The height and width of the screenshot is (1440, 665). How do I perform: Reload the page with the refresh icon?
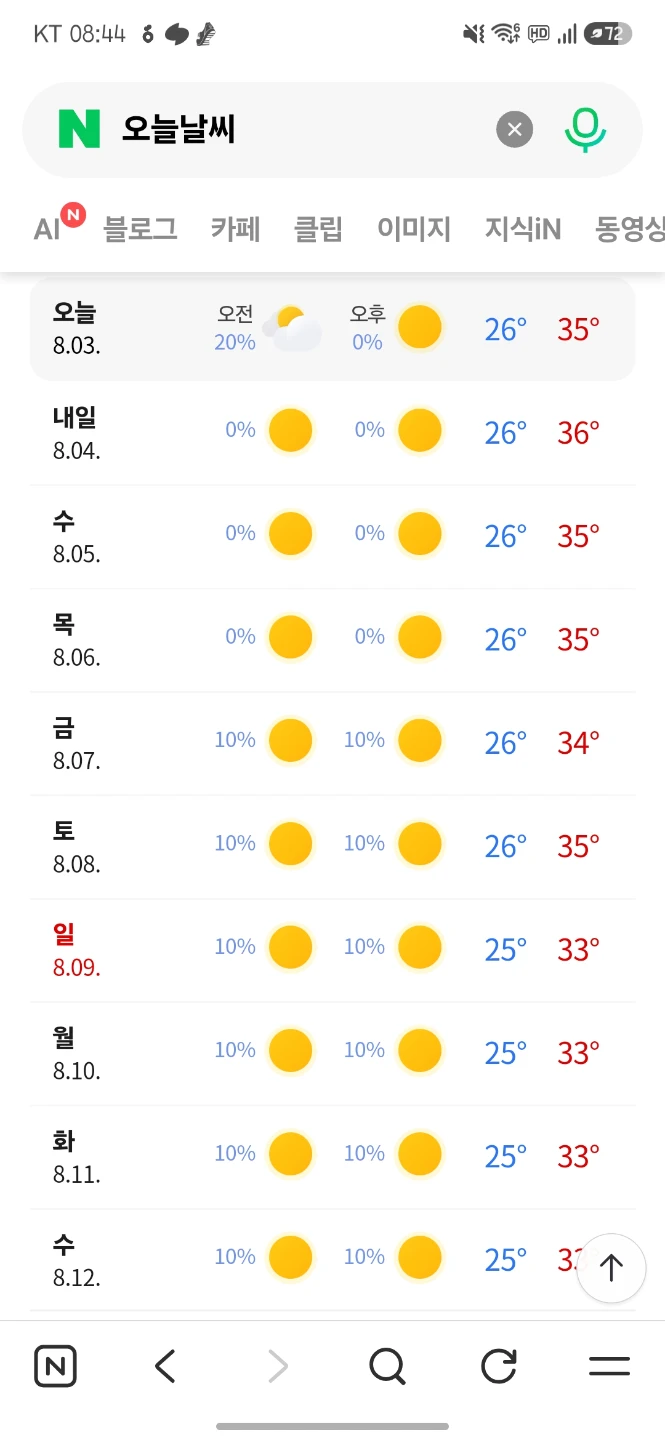498,1366
